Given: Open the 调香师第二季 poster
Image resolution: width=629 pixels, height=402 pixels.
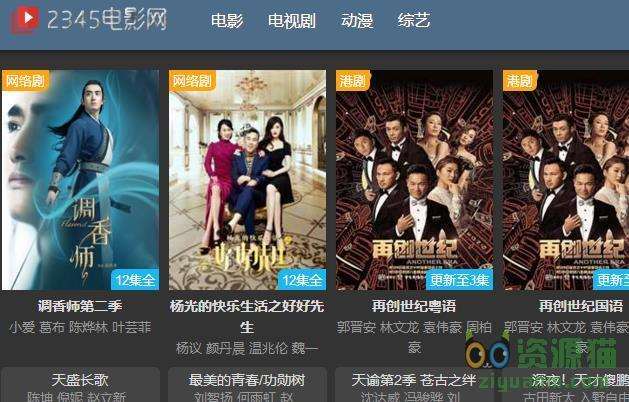Looking at the screenshot, I should tap(80, 180).
